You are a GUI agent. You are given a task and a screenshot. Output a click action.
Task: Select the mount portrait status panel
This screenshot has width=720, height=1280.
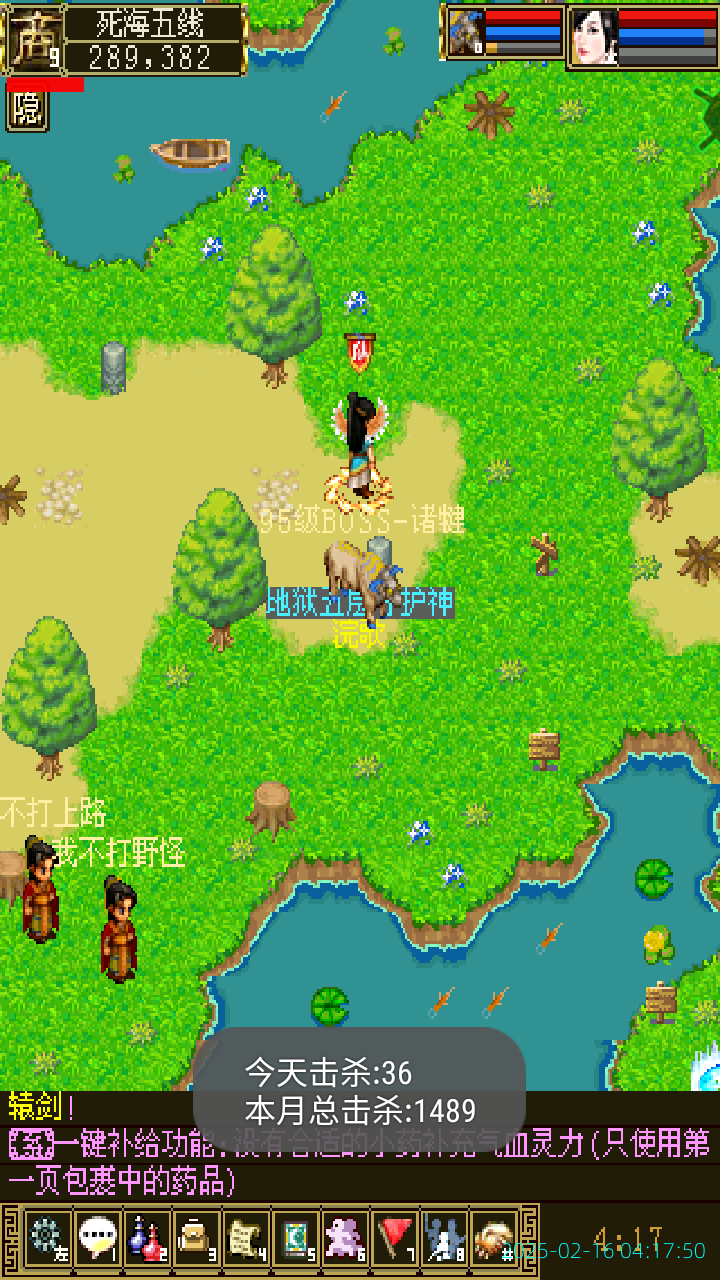click(504, 35)
